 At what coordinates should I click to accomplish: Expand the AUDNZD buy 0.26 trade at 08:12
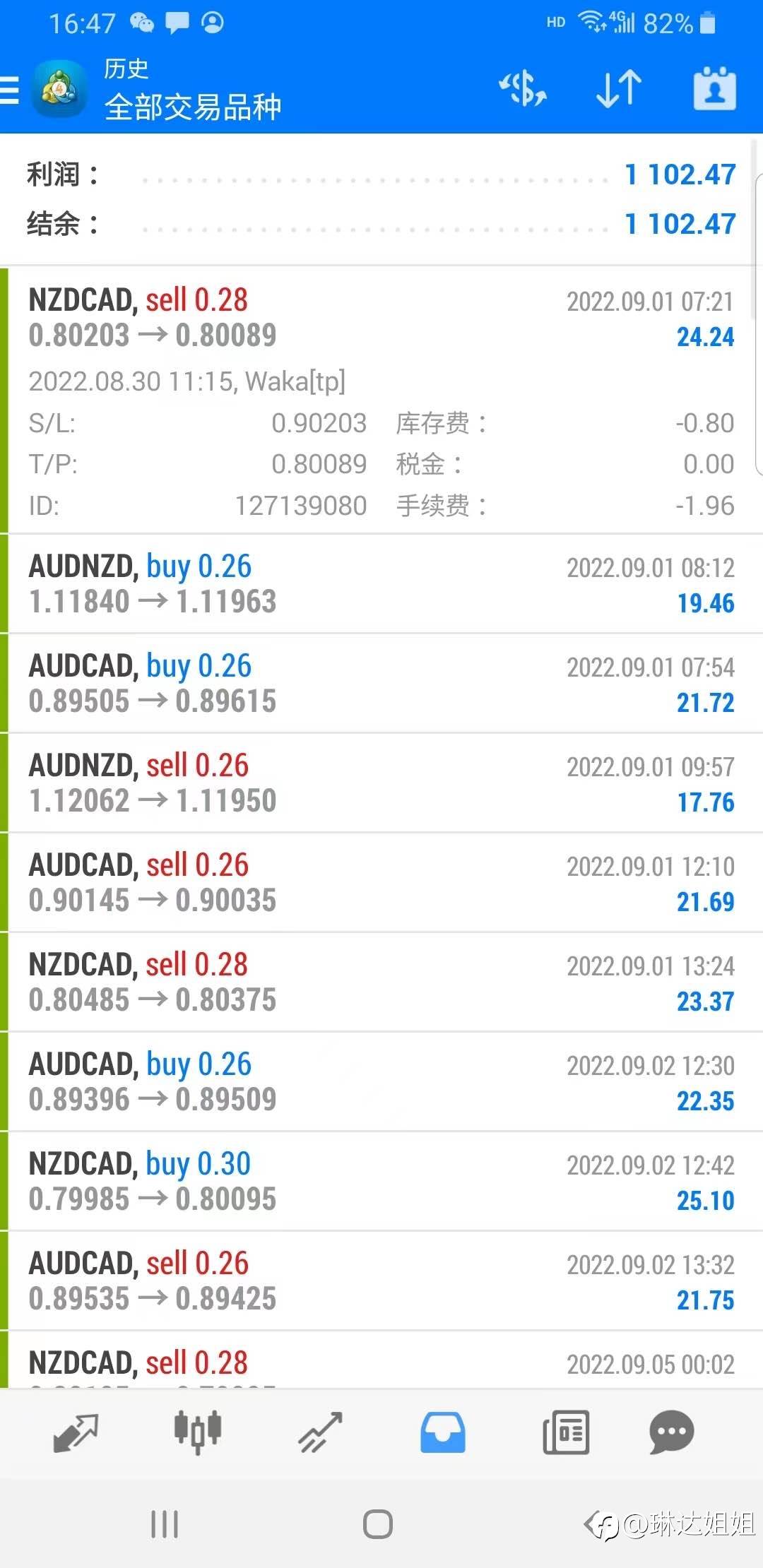coord(381,583)
